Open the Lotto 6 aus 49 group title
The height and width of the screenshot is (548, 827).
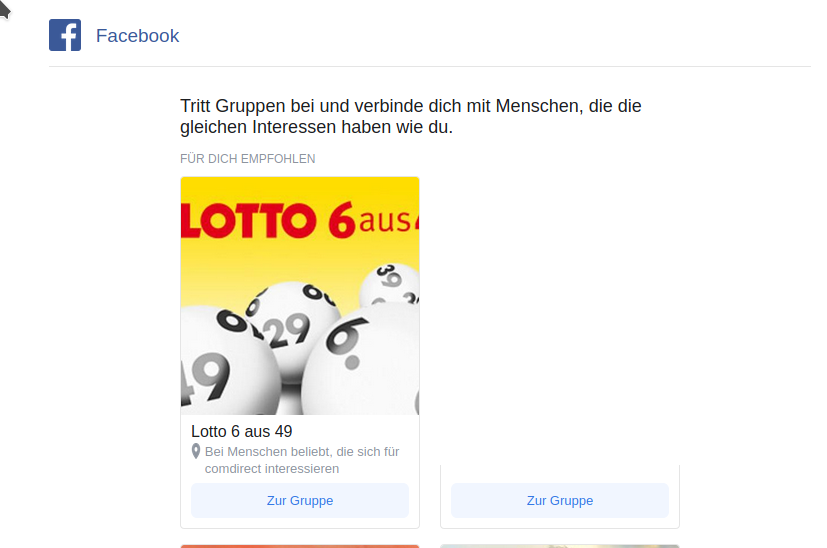tap(242, 432)
